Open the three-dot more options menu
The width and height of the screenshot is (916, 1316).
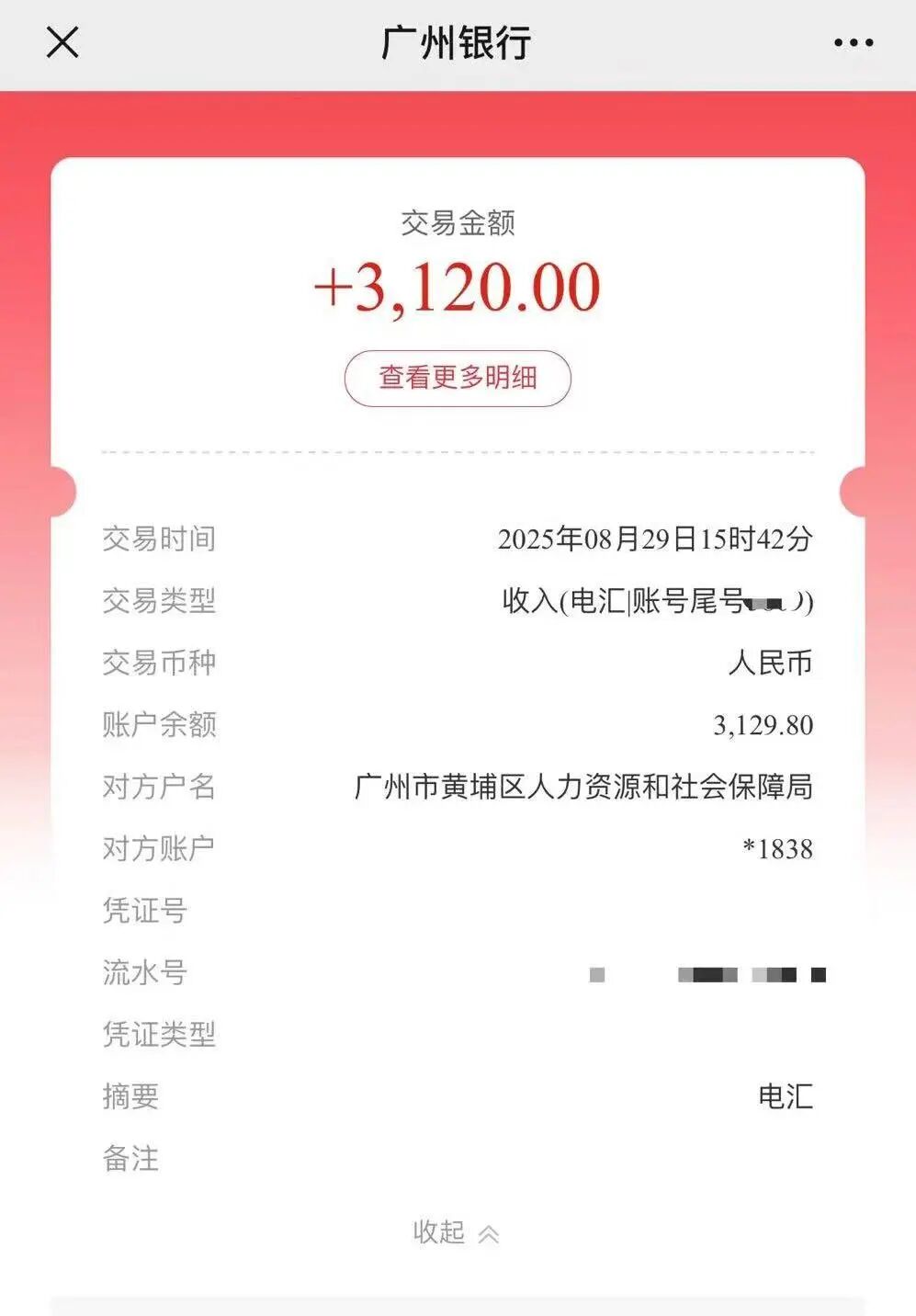[x=853, y=42]
